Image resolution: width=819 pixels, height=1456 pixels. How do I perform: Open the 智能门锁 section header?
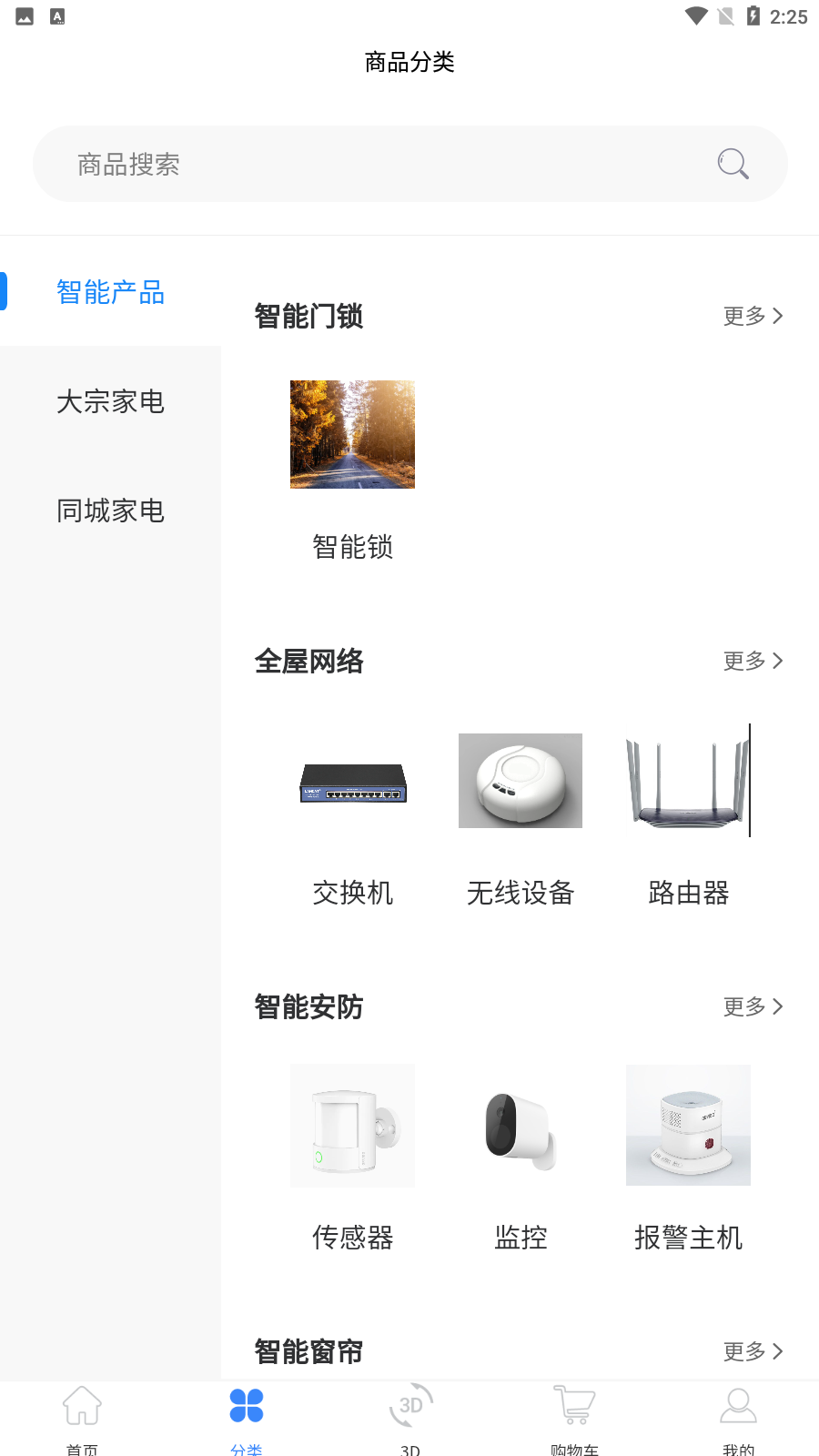[x=308, y=316]
